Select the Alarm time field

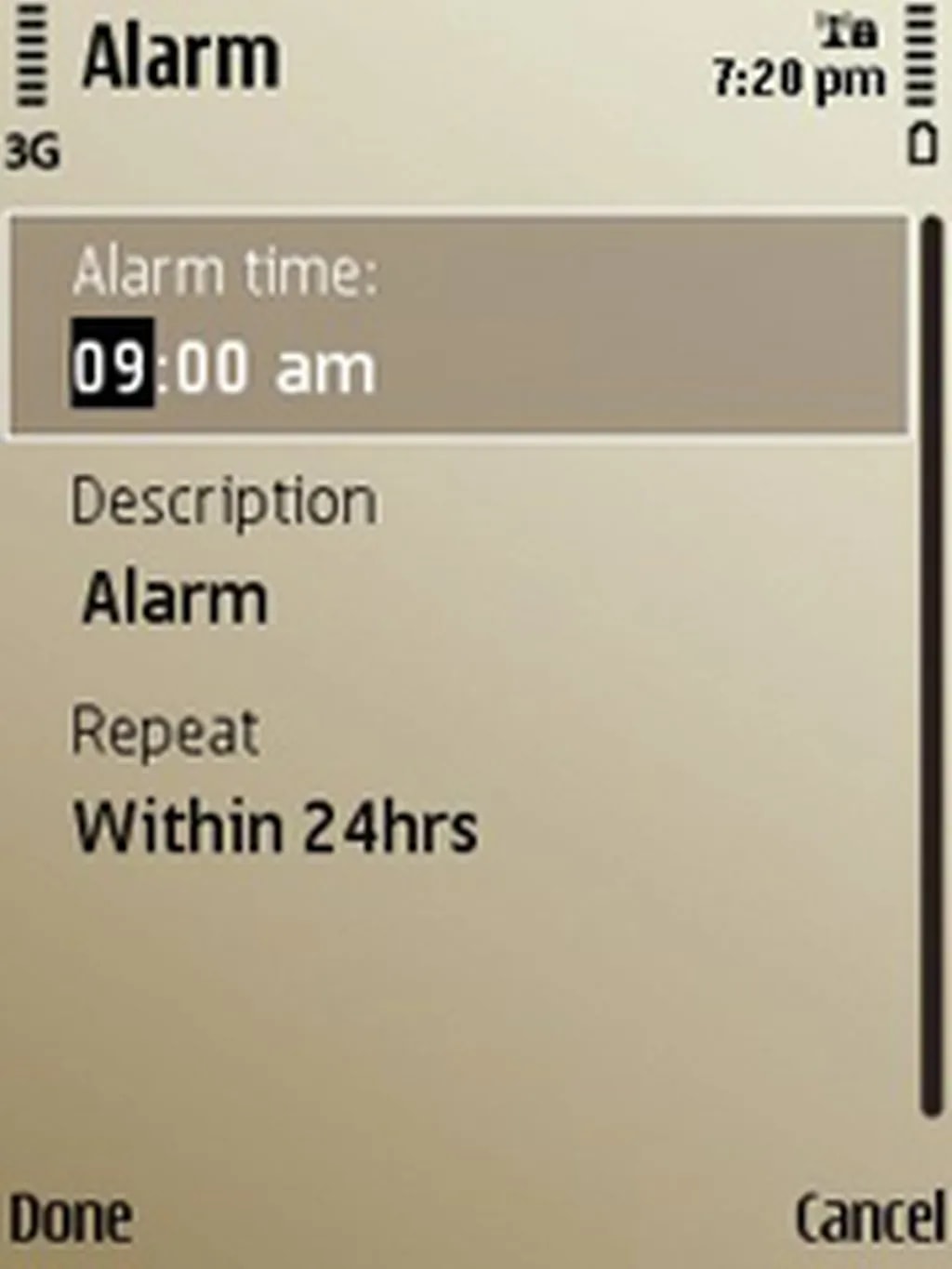[x=457, y=325]
